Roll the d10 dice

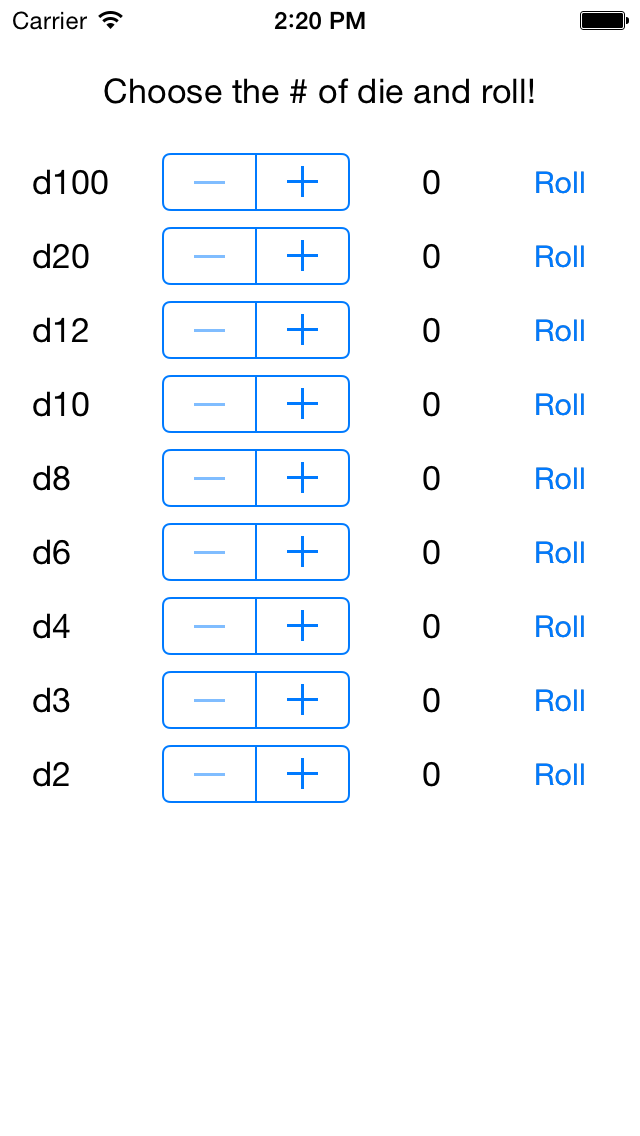(560, 404)
